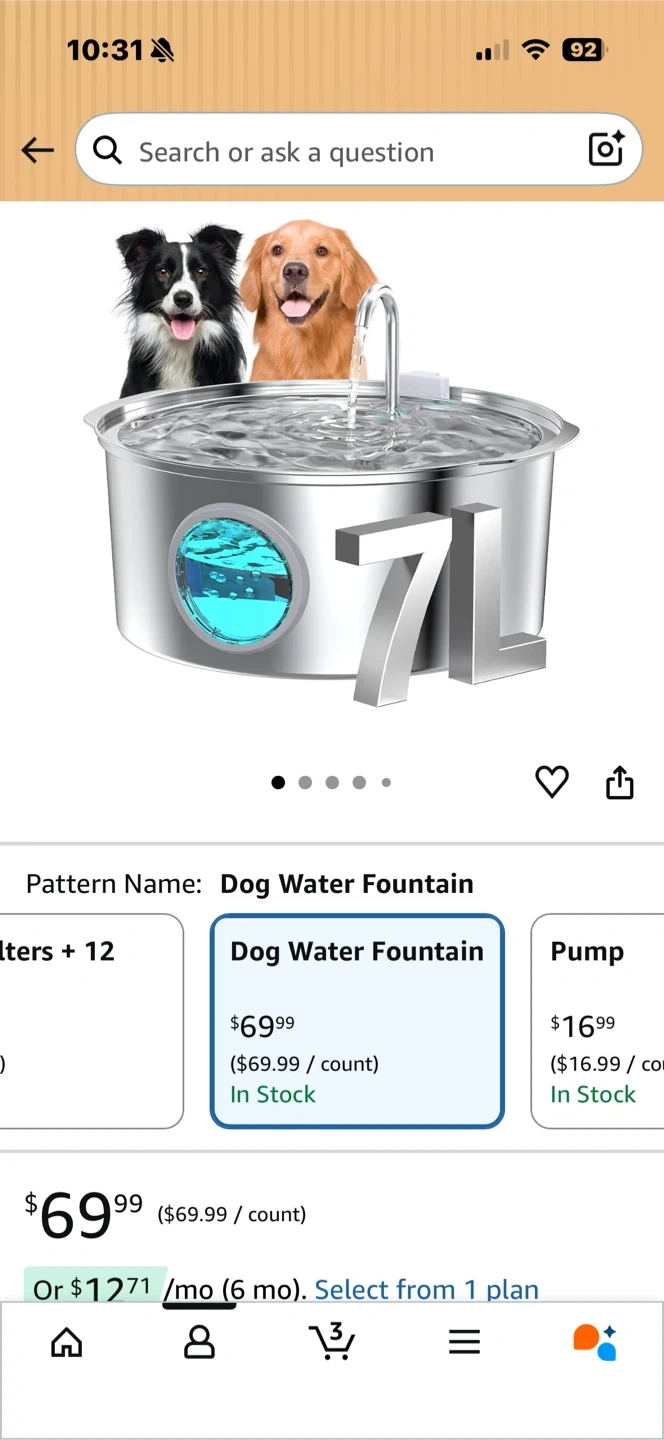664x1440 pixels.
Task: Open camera lens search icon
Action: click(x=606, y=150)
